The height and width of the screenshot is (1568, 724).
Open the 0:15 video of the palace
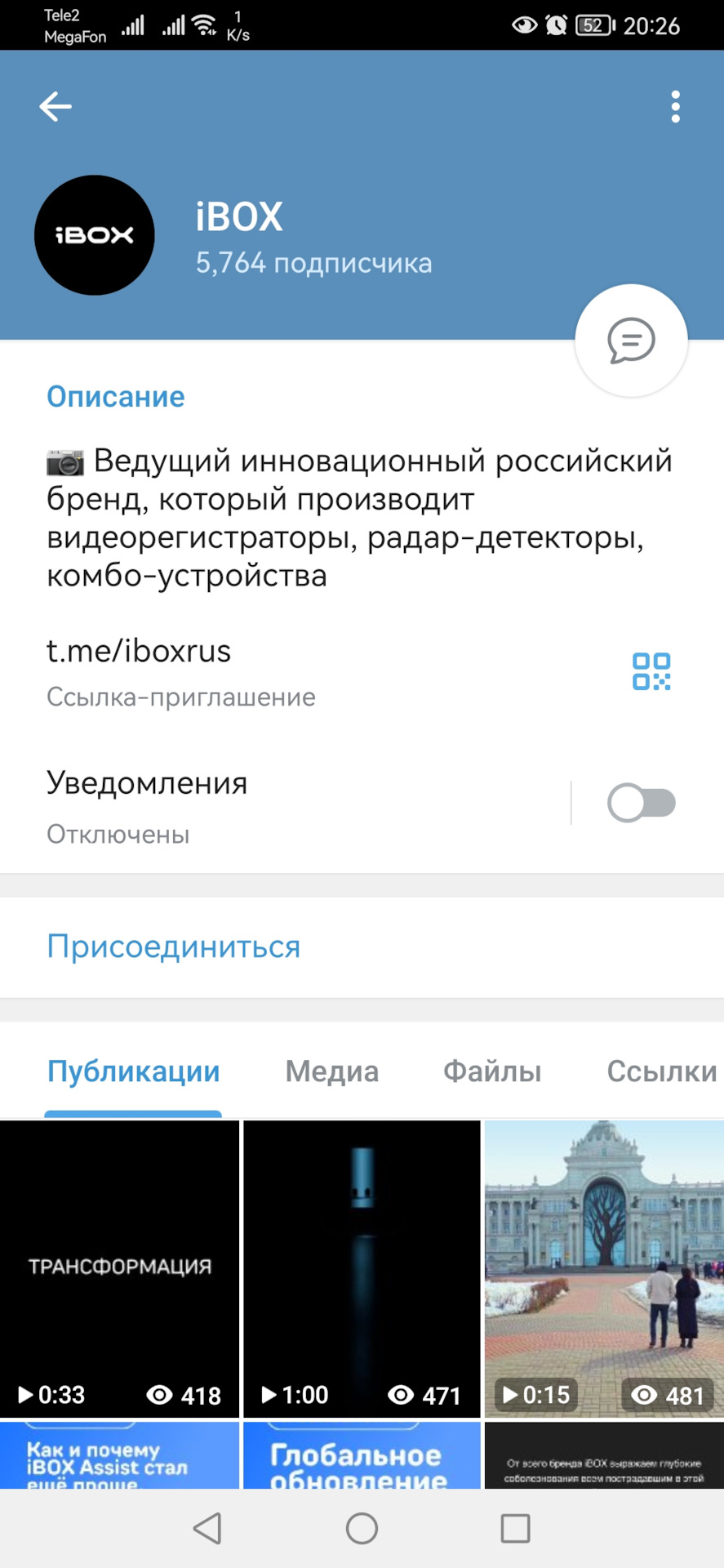pyautogui.click(x=604, y=1267)
